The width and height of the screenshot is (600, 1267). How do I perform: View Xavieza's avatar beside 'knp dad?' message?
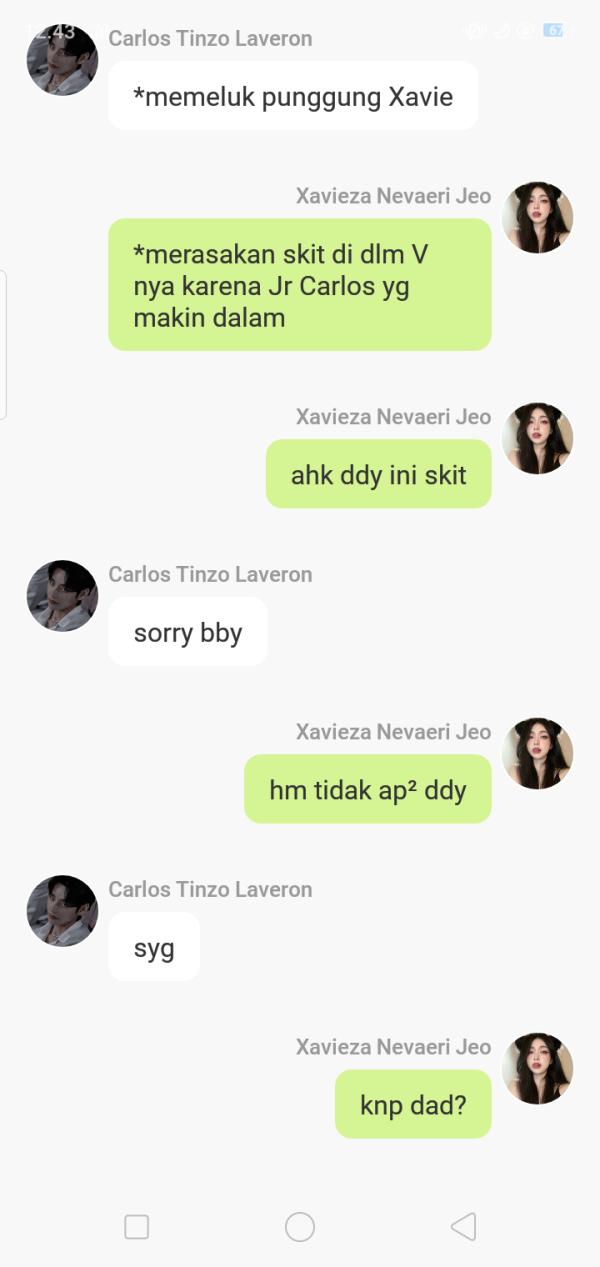point(537,1069)
